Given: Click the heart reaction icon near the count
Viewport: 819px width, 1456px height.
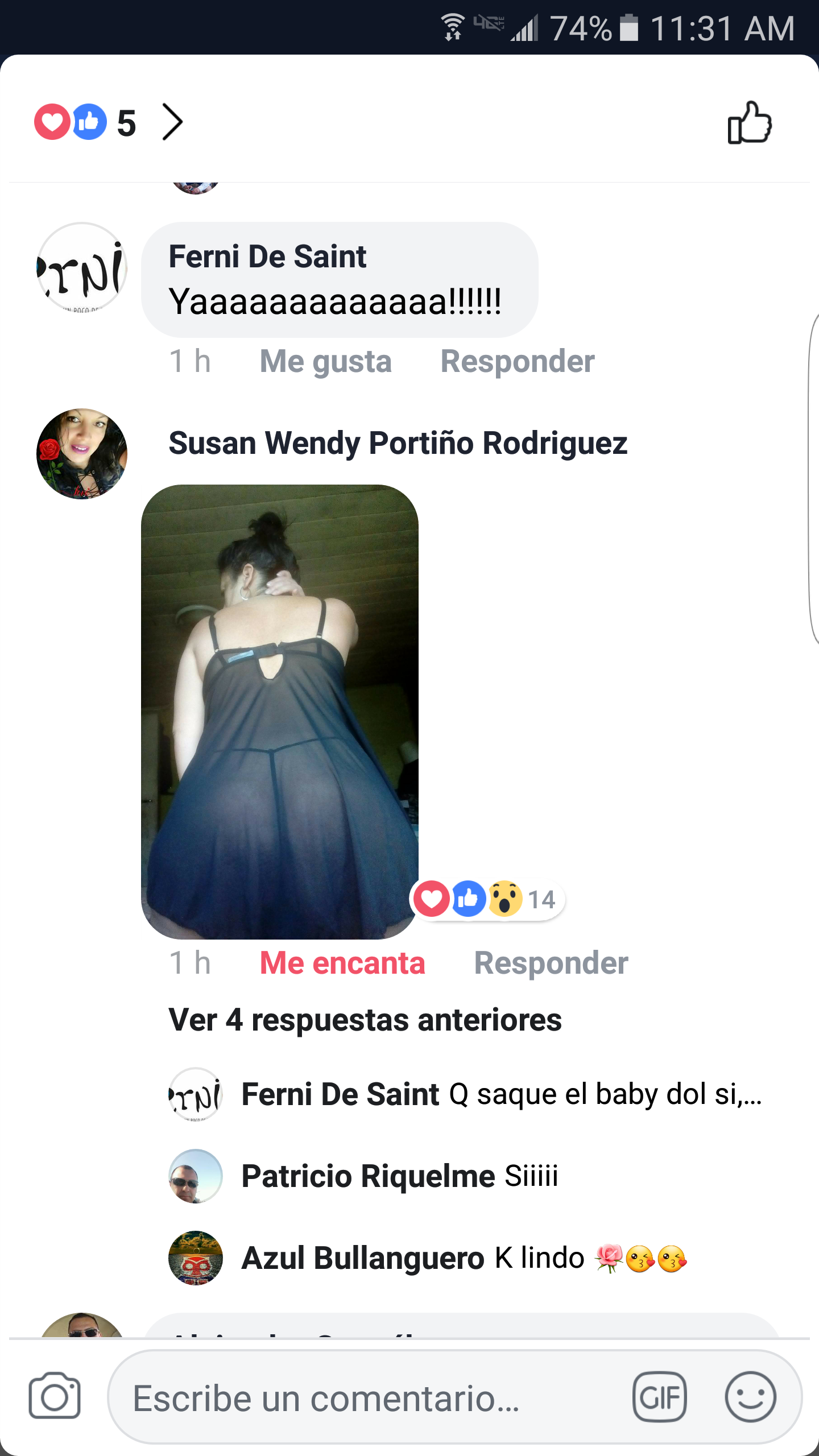Looking at the screenshot, I should (x=53, y=122).
